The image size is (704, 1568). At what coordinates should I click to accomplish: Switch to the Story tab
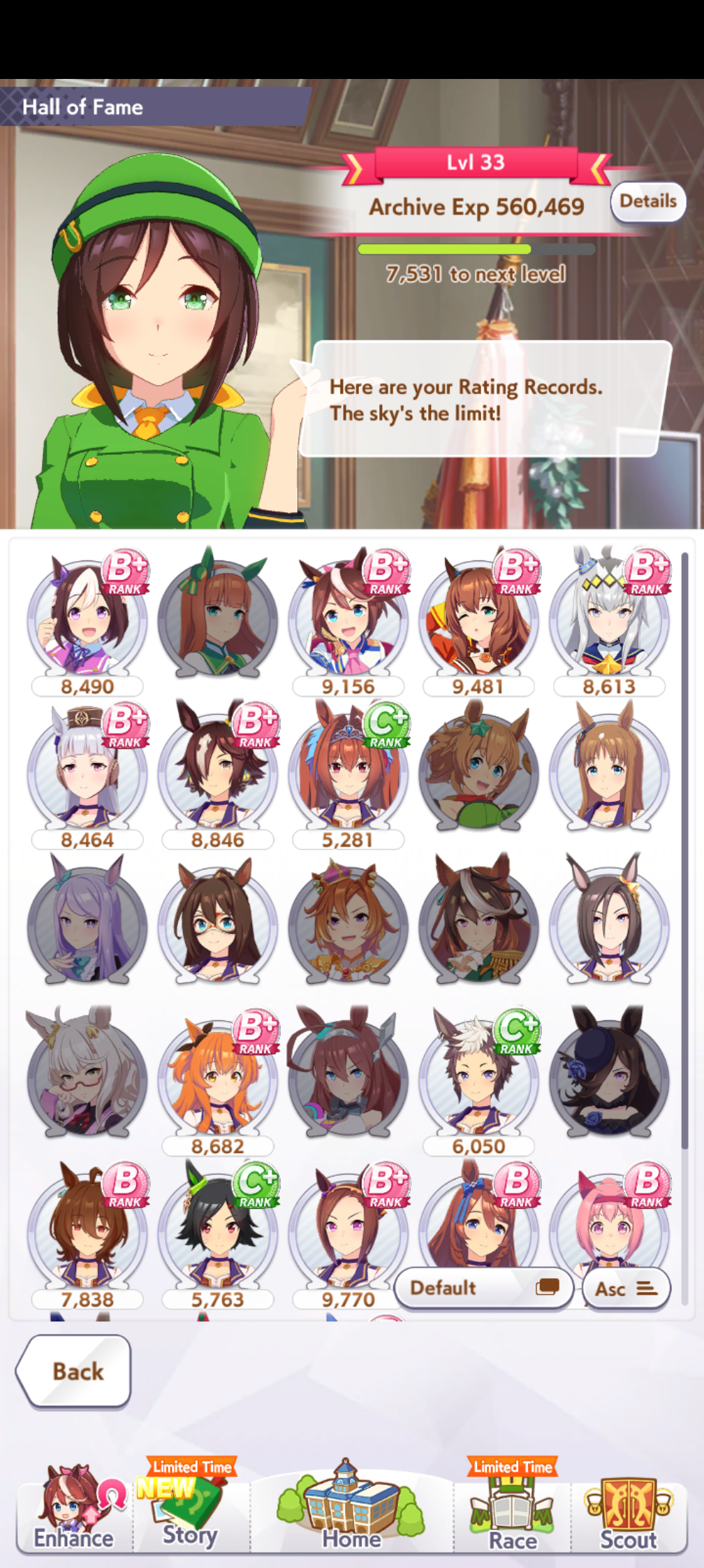(190, 1508)
